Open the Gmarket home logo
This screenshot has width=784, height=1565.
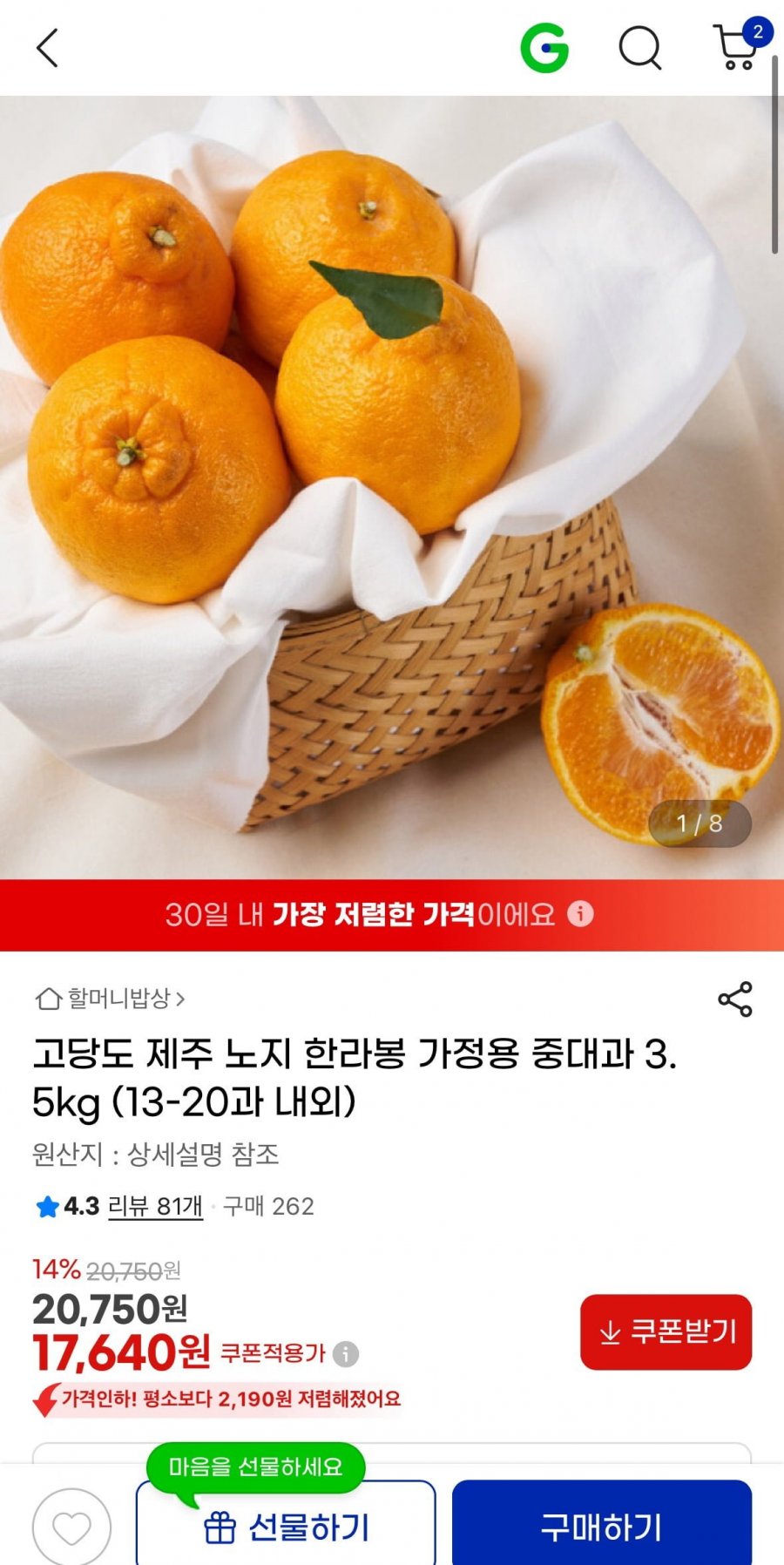pos(544,48)
